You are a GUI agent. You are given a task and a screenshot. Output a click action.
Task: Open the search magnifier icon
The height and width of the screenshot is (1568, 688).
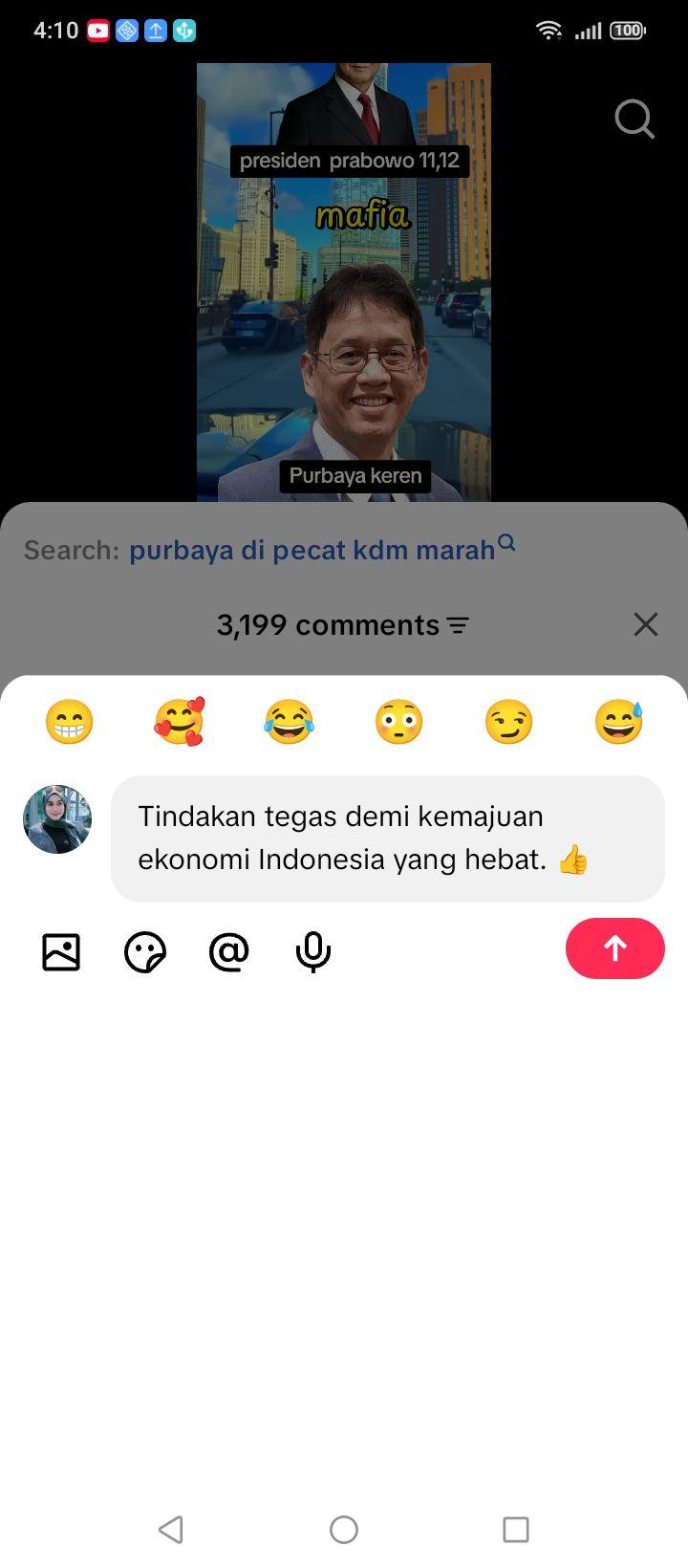coord(634,120)
